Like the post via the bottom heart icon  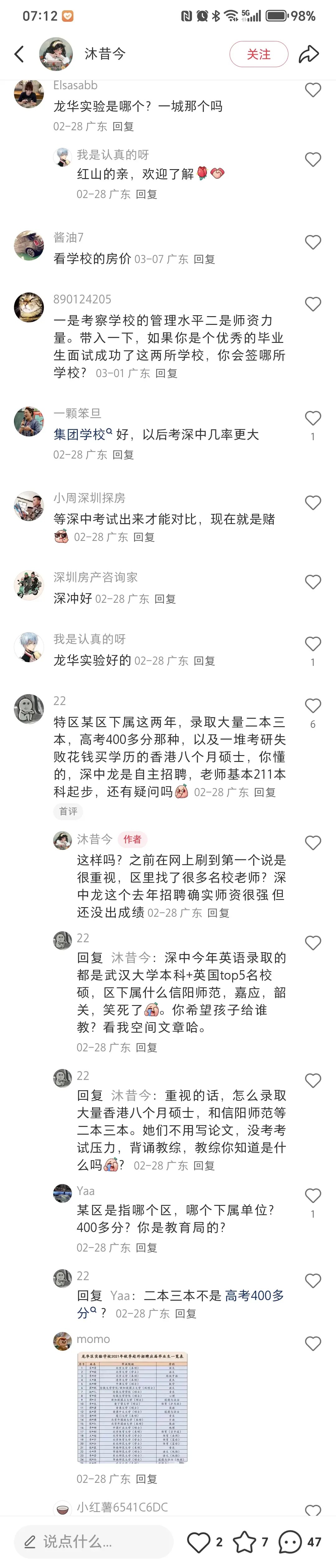[x=198, y=1542]
